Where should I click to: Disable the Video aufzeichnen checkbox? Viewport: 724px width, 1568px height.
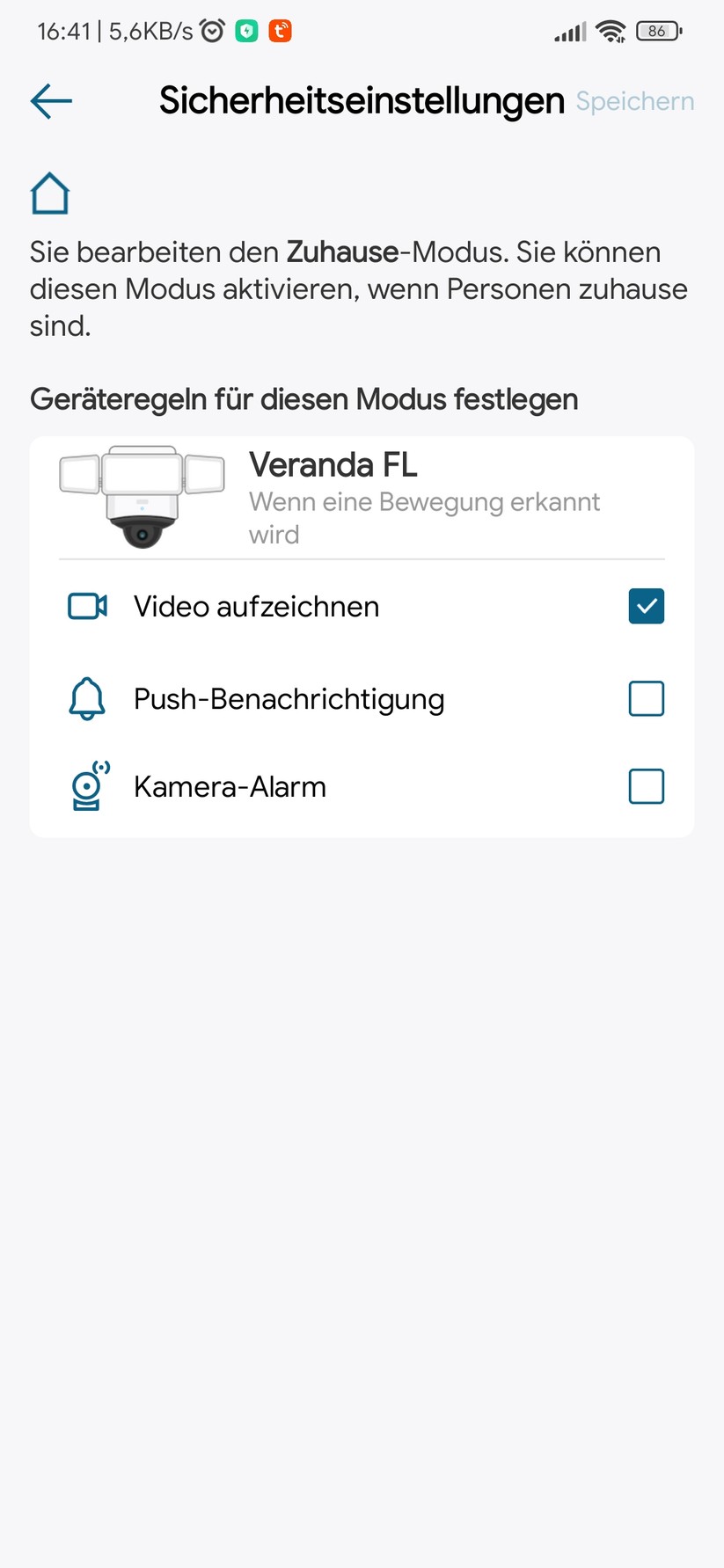[646, 606]
